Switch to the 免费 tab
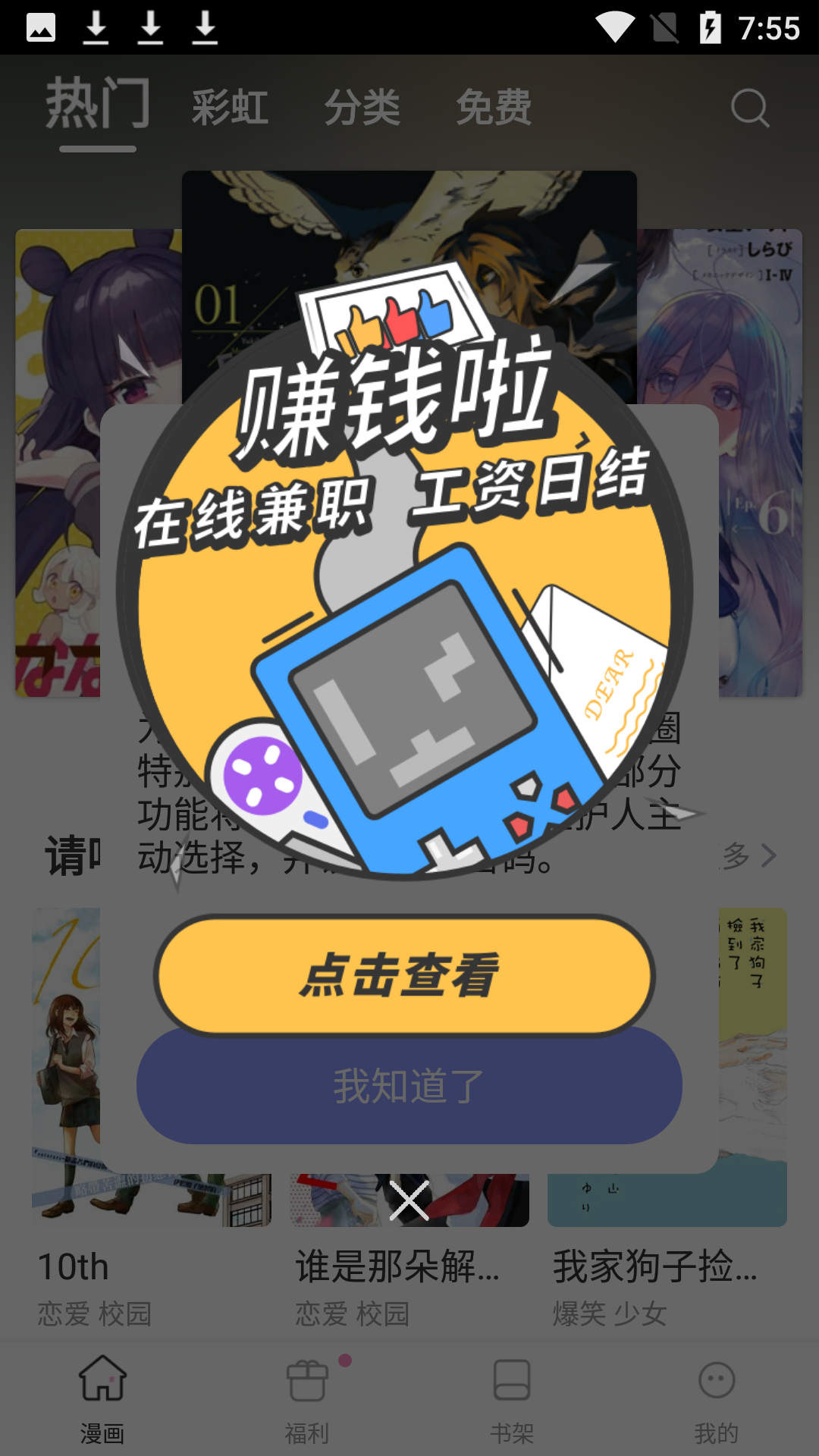819x1456 pixels. coord(494,107)
